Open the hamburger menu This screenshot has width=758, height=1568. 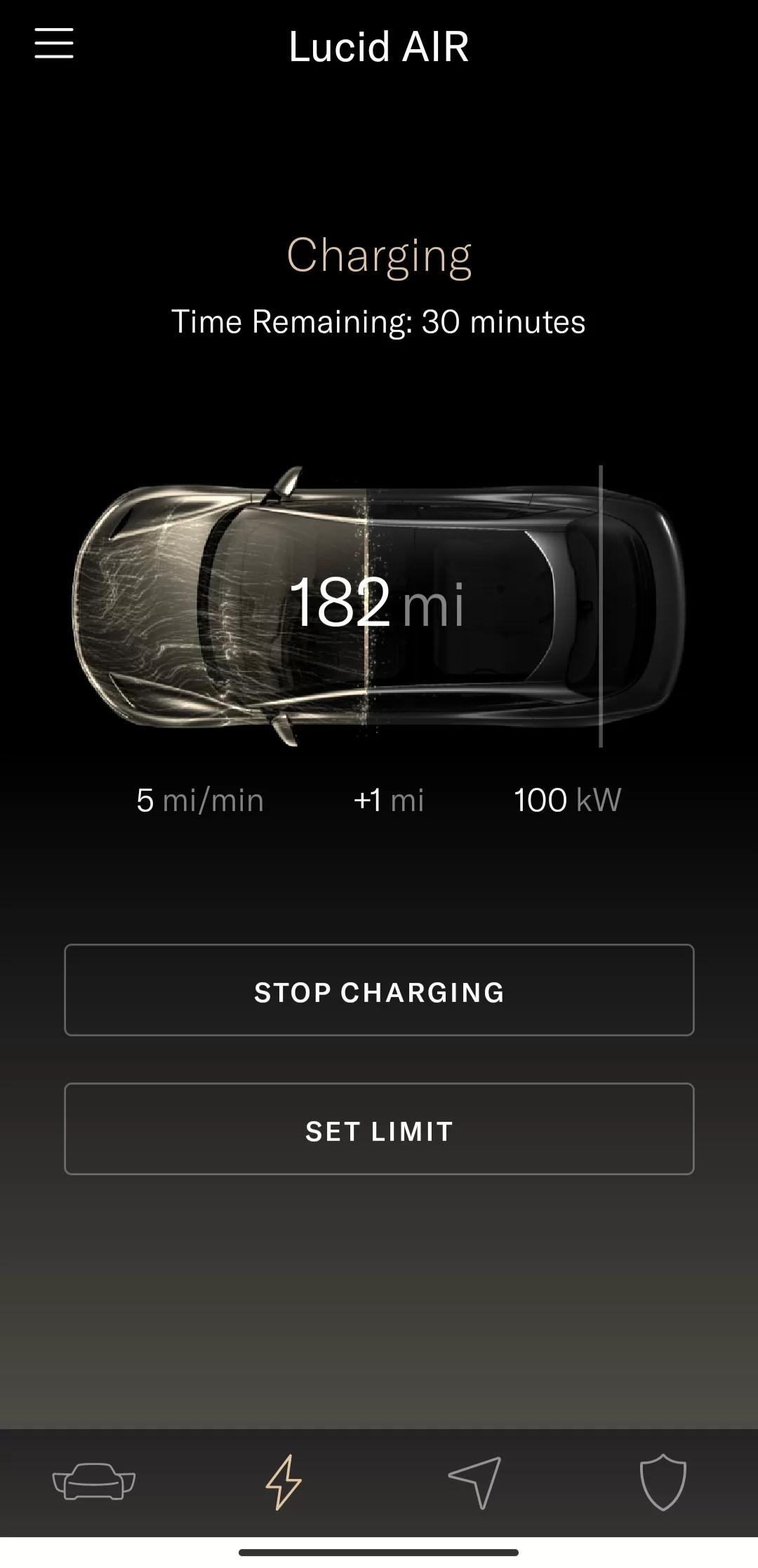[54, 43]
